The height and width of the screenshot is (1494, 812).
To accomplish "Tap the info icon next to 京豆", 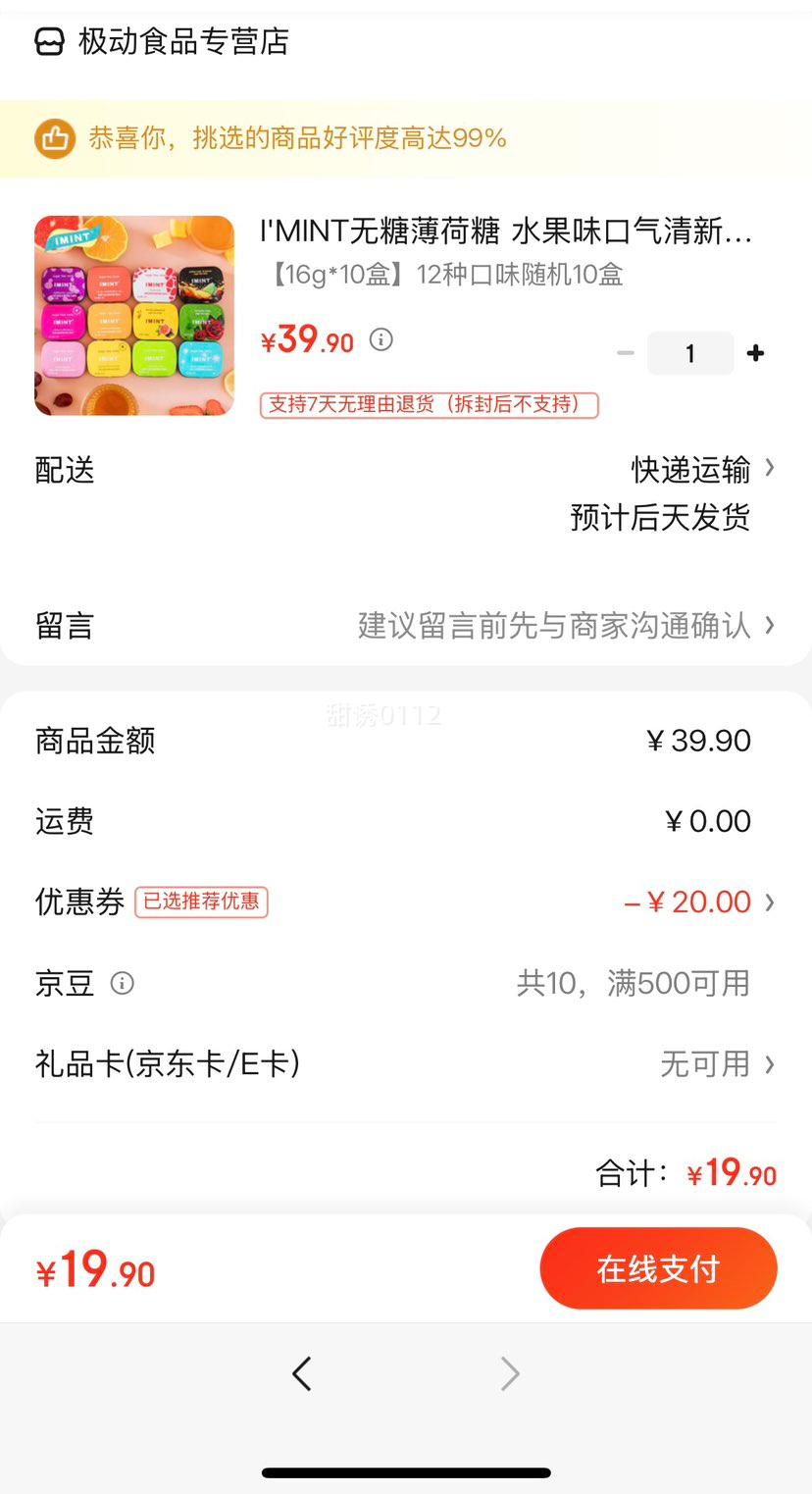I will tap(123, 983).
